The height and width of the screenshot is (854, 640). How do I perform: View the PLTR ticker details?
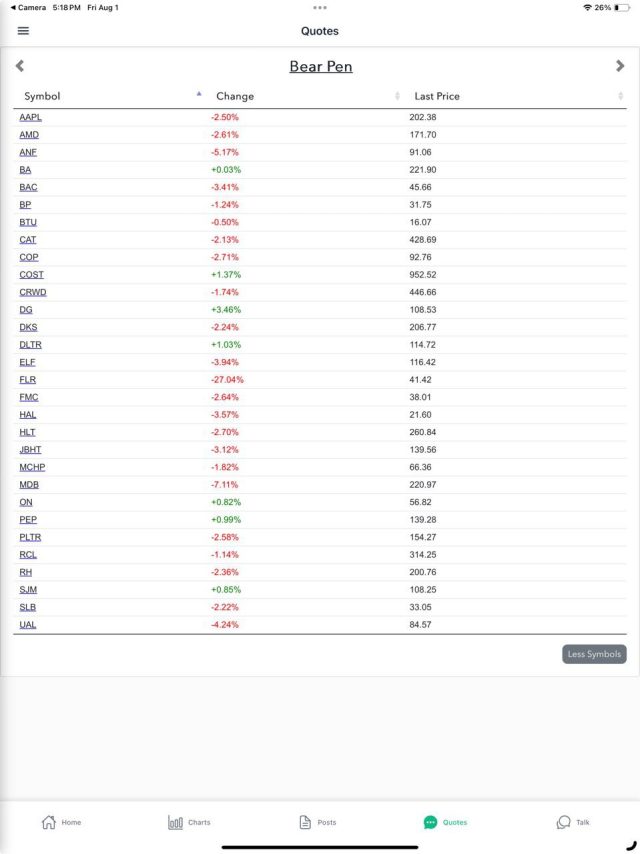point(30,537)
